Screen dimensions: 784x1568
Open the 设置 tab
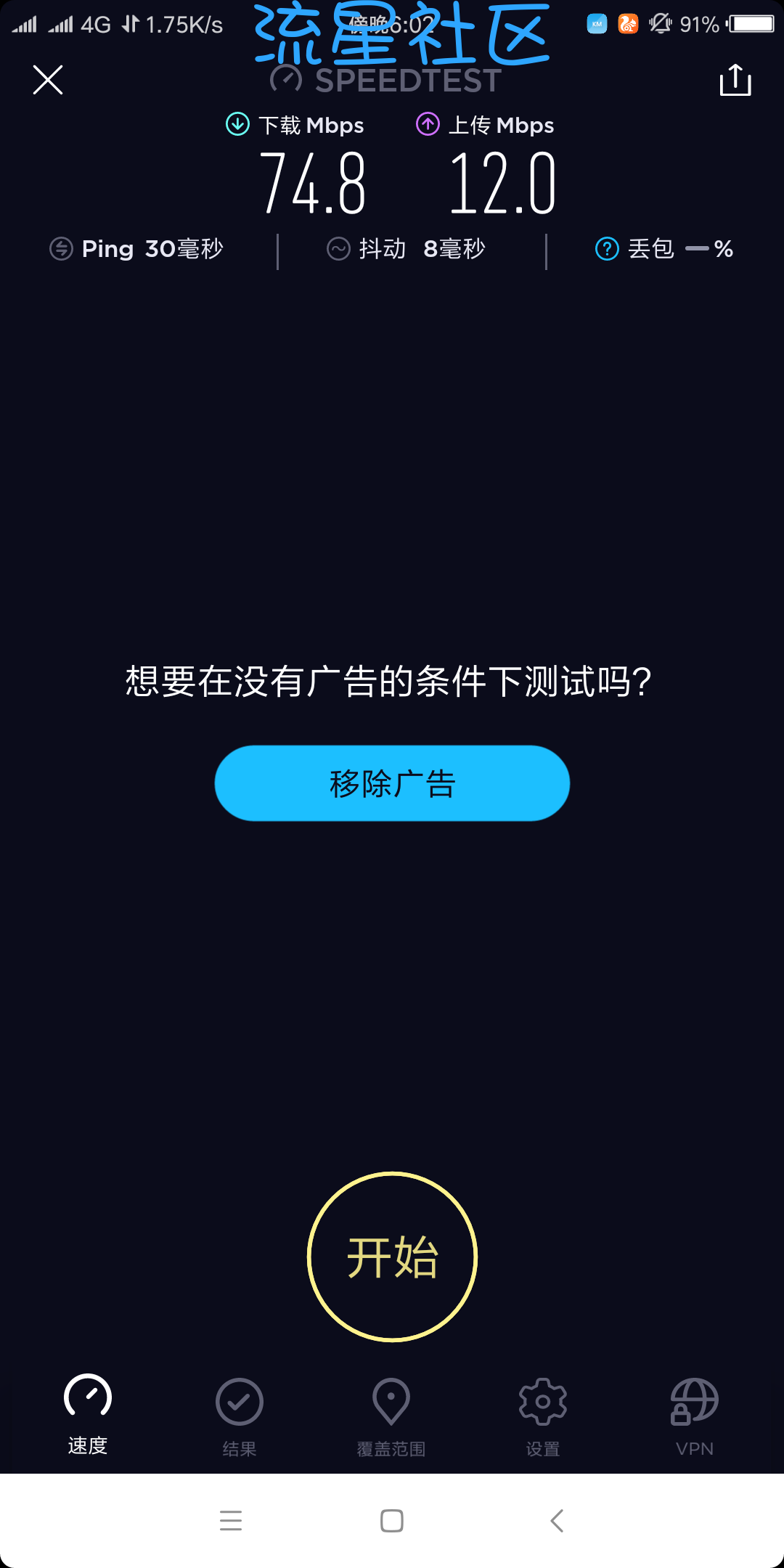[543, 1416]
